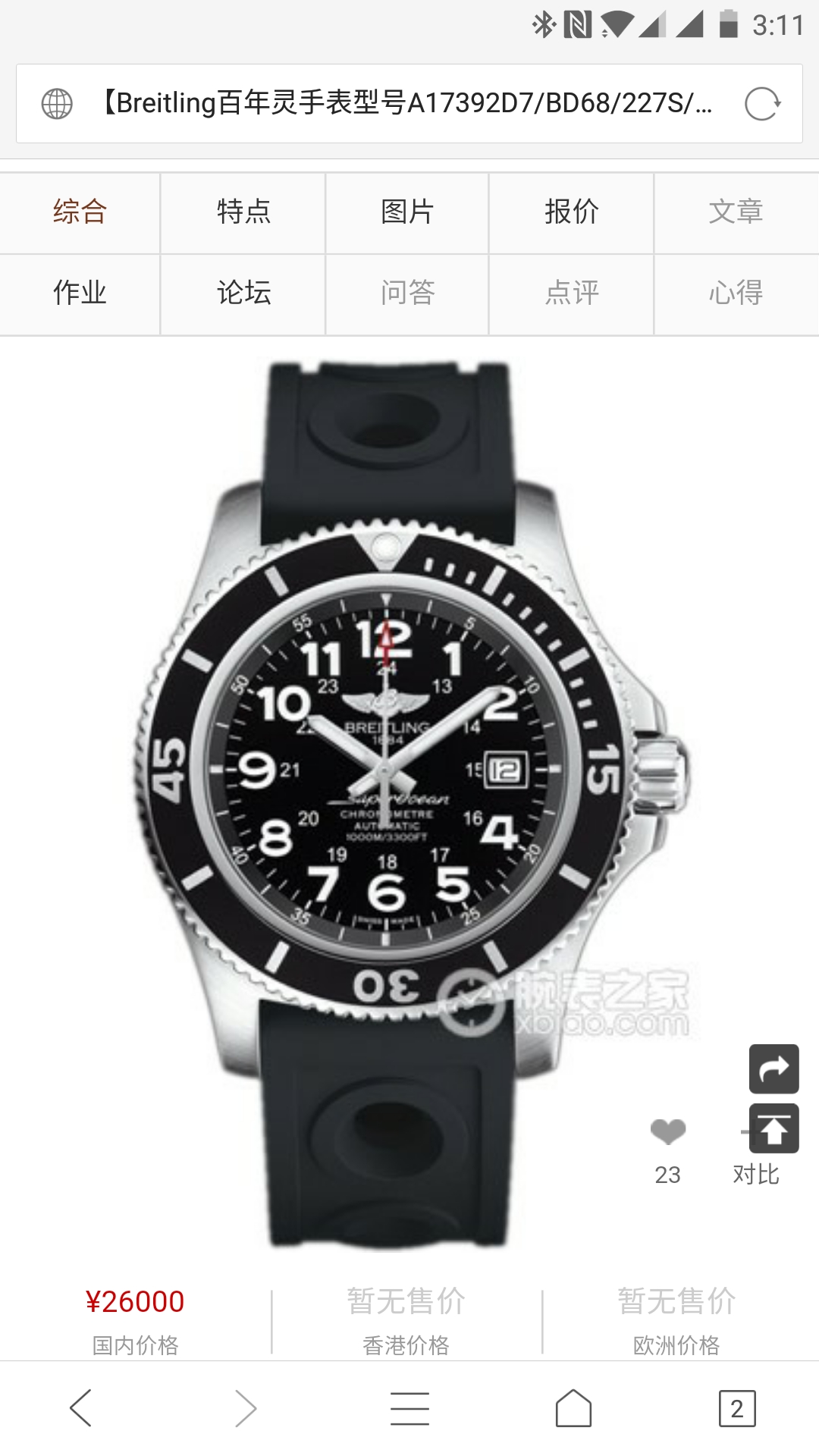Screen dimensions: 819x1456
Task: Switch to the 综合 tab
Action: [80, 212]
